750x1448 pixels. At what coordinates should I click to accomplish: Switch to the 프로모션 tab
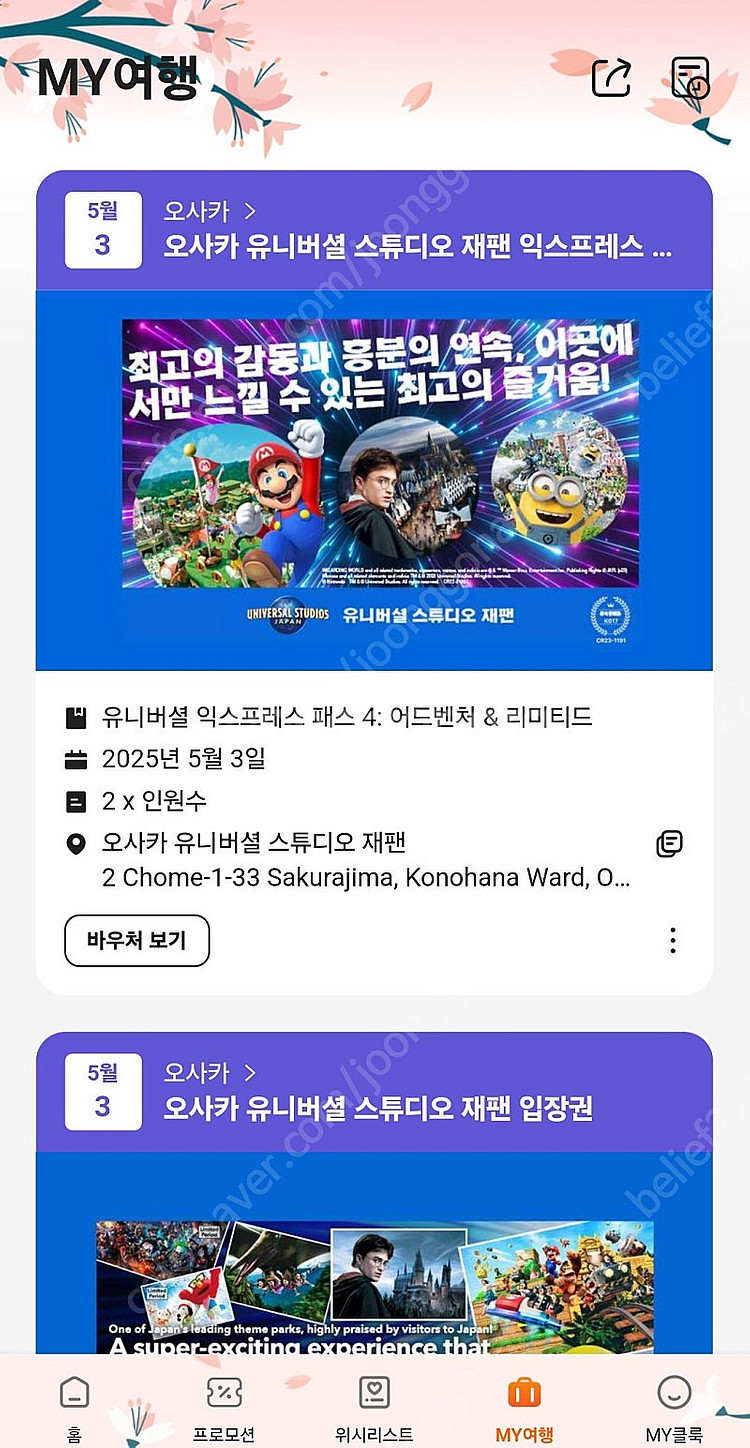tap(224, 1407)
